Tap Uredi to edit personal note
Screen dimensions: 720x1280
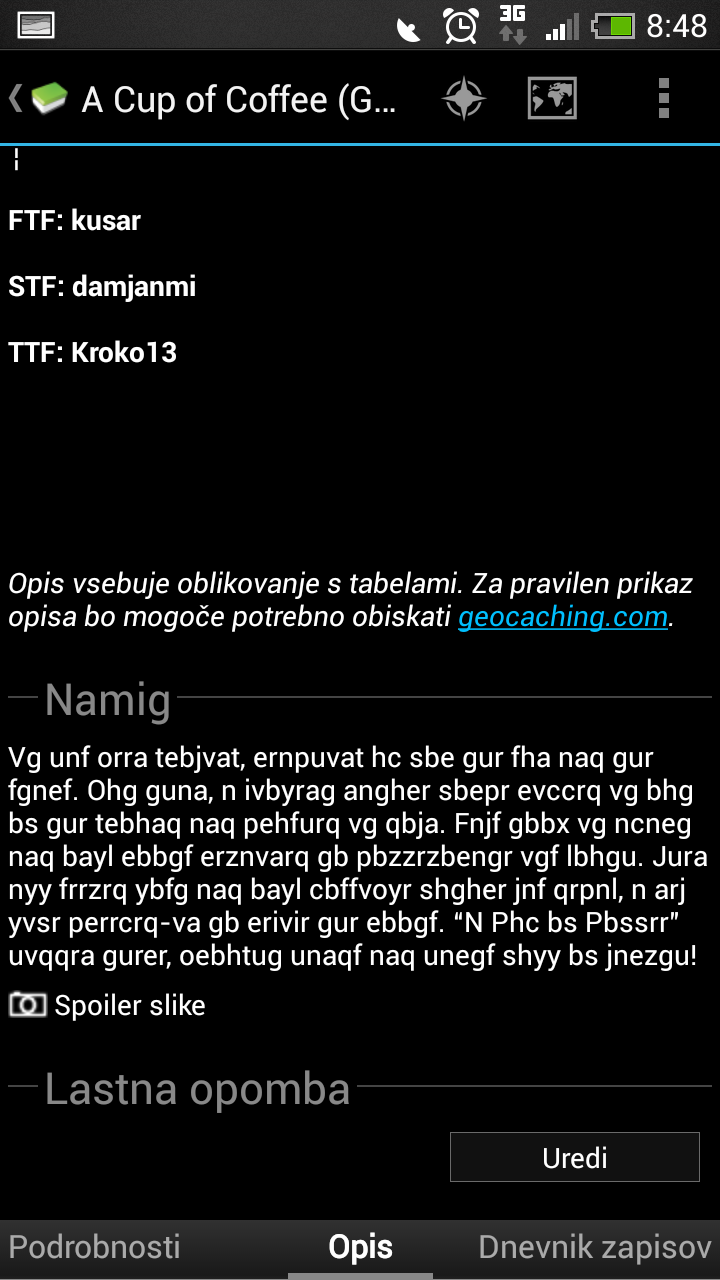tap(575, 1158)
